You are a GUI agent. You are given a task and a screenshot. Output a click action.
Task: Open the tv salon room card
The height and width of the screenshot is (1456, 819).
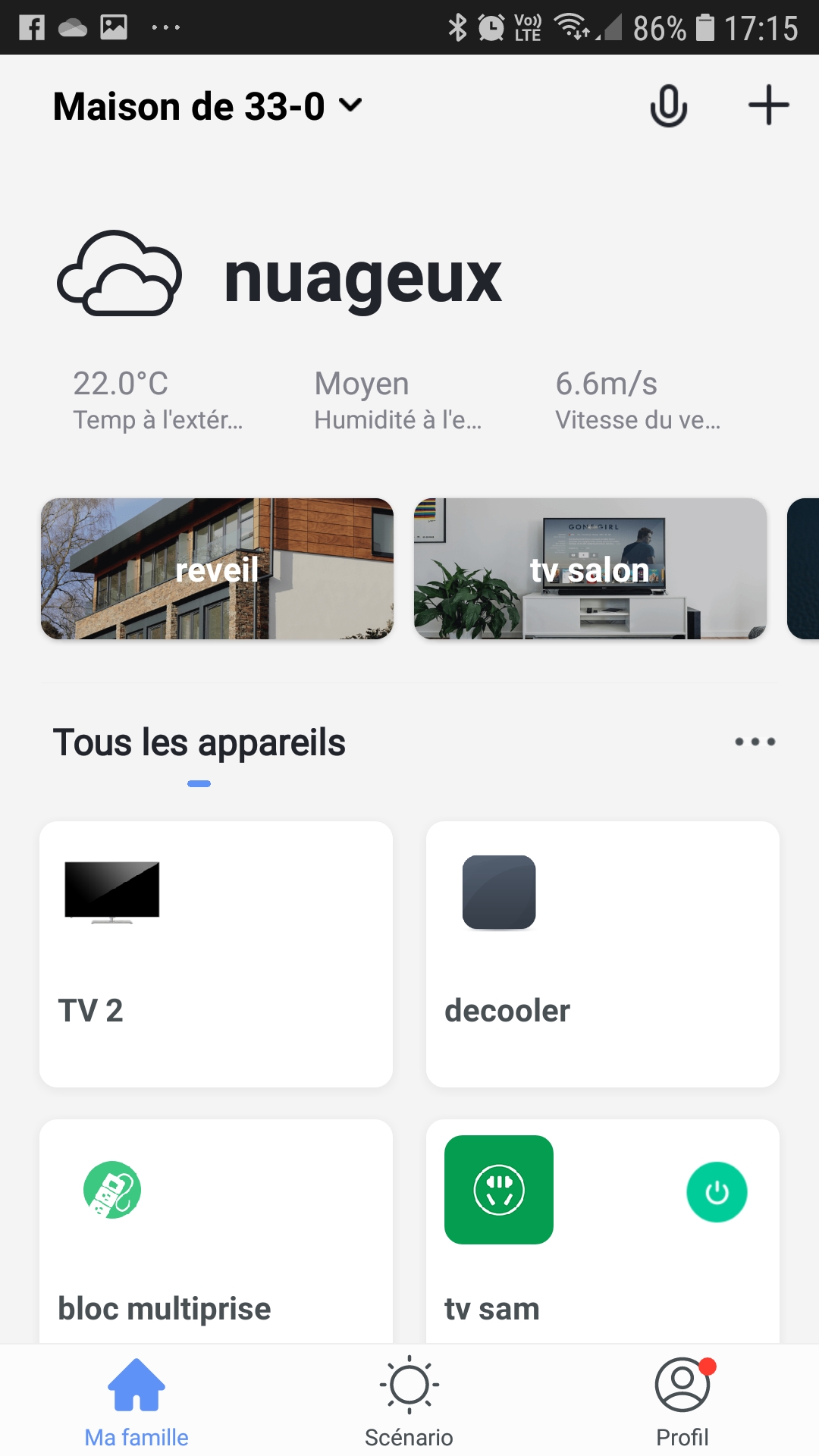click(590, 569)
